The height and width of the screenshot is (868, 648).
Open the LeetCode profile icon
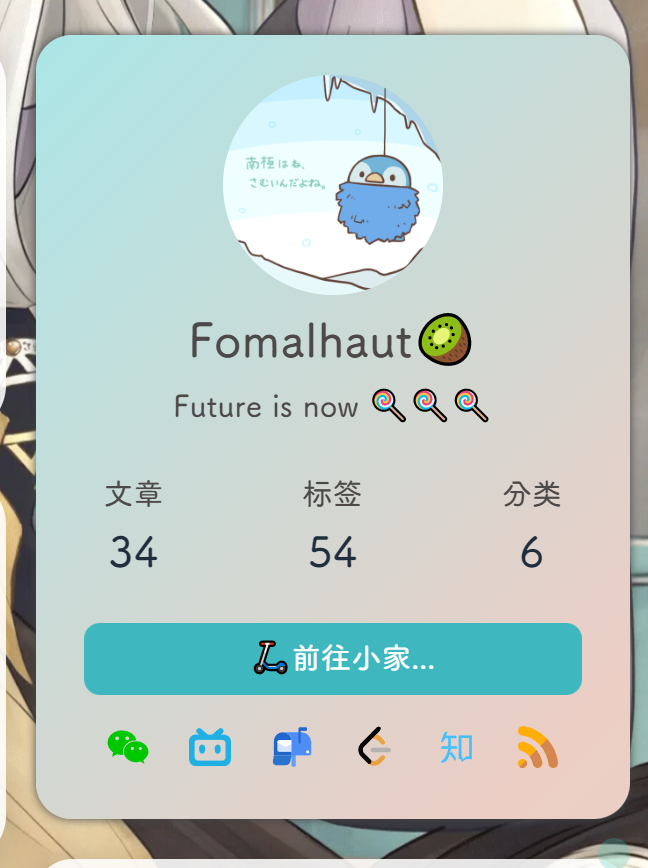[x=374, y=747]
